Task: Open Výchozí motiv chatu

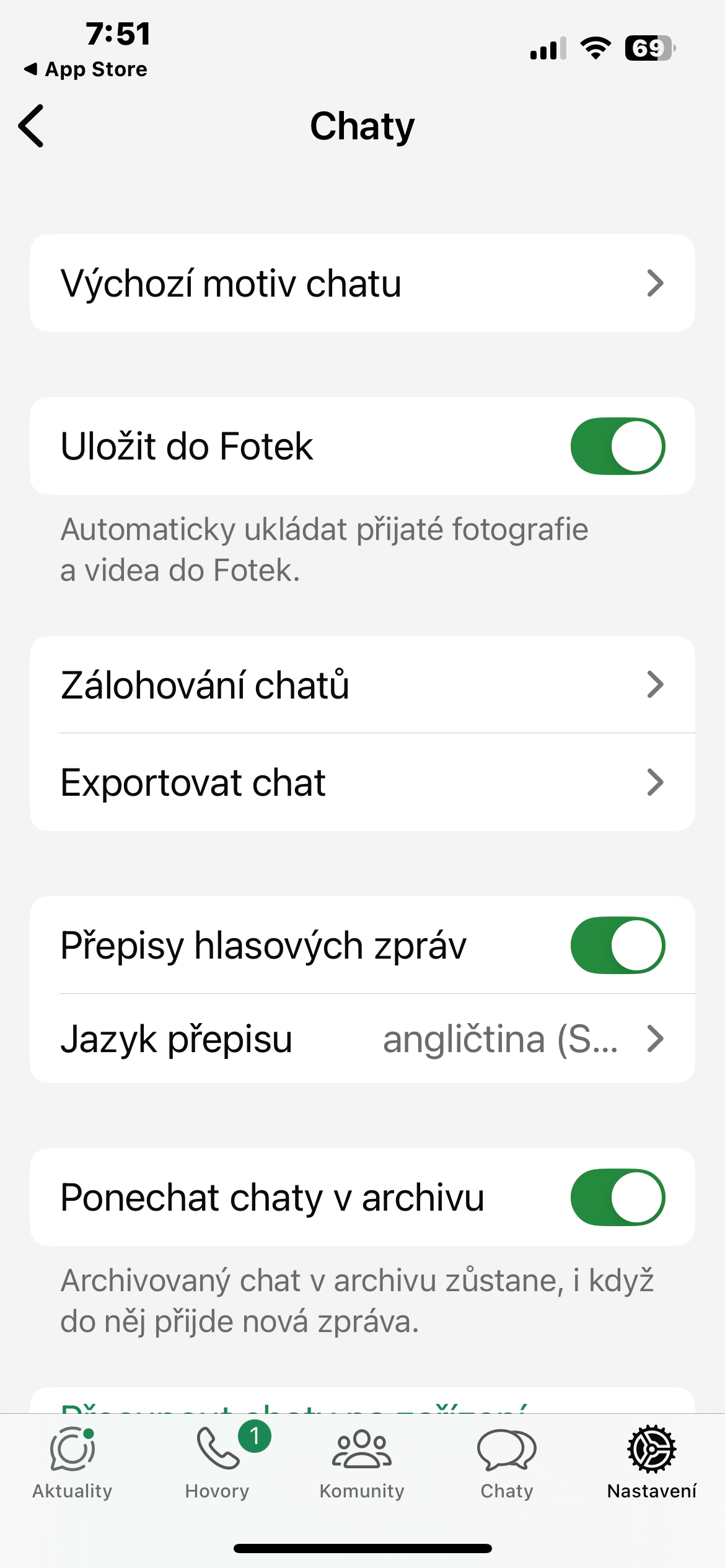Action: pos(362,284)
